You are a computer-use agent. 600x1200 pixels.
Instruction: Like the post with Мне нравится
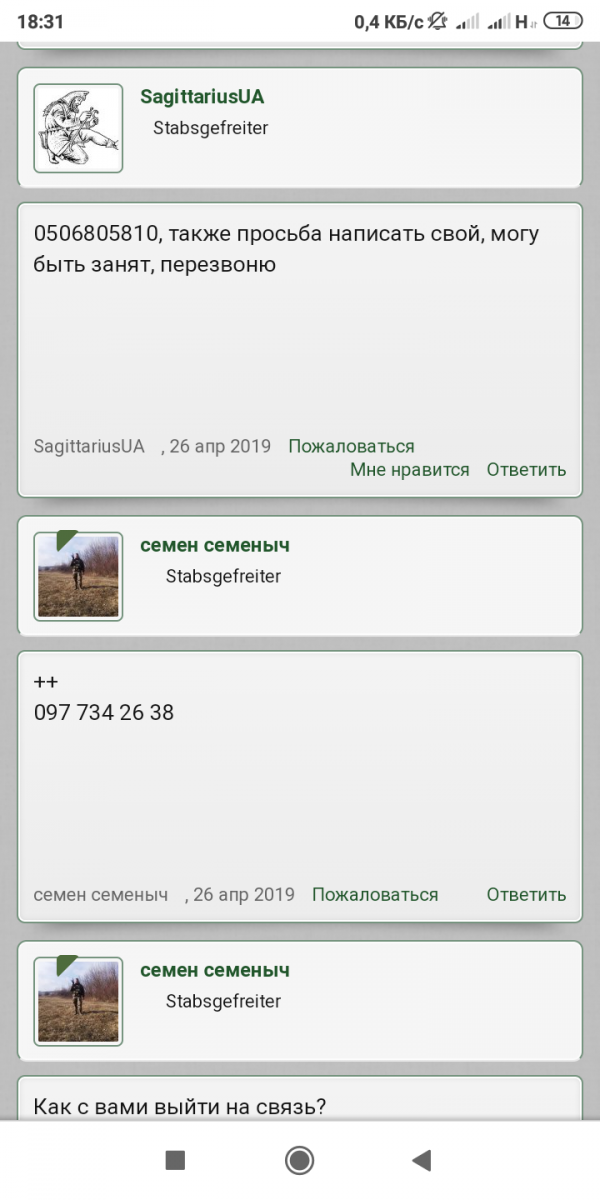(x=409, y=470)
